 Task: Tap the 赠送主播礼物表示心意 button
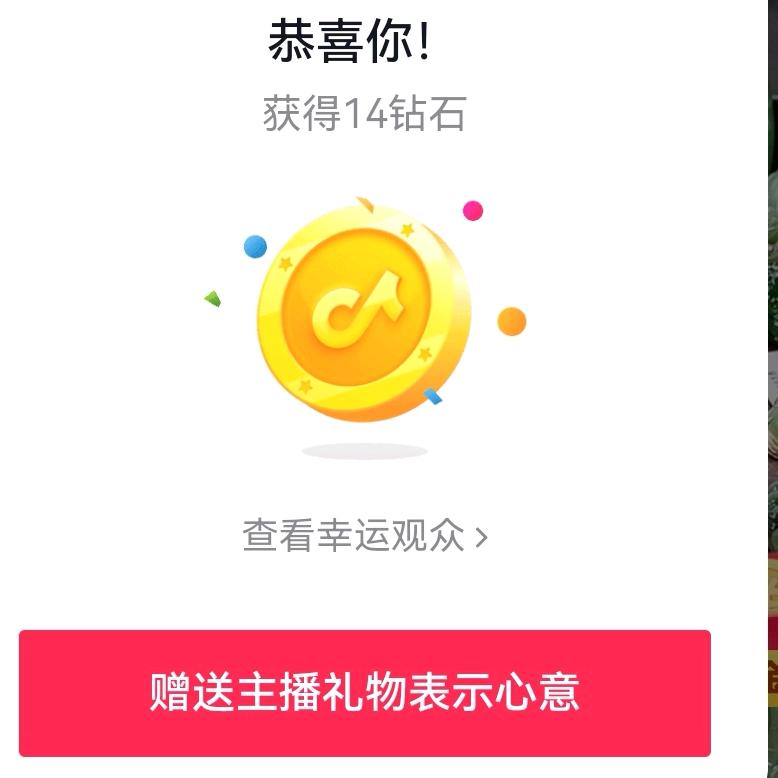[365, 692]
